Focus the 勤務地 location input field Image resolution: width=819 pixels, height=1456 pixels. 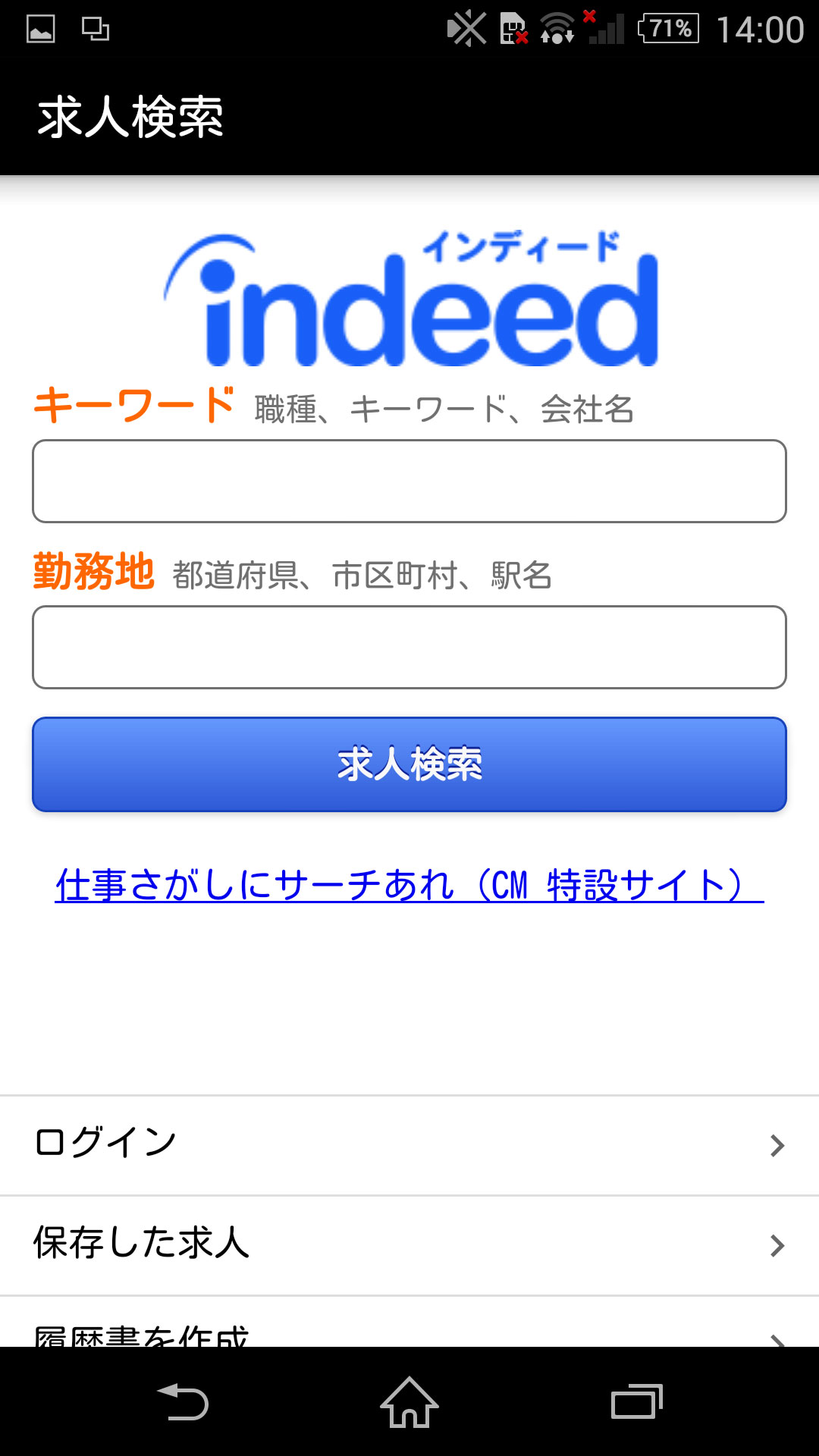(409, 647)
